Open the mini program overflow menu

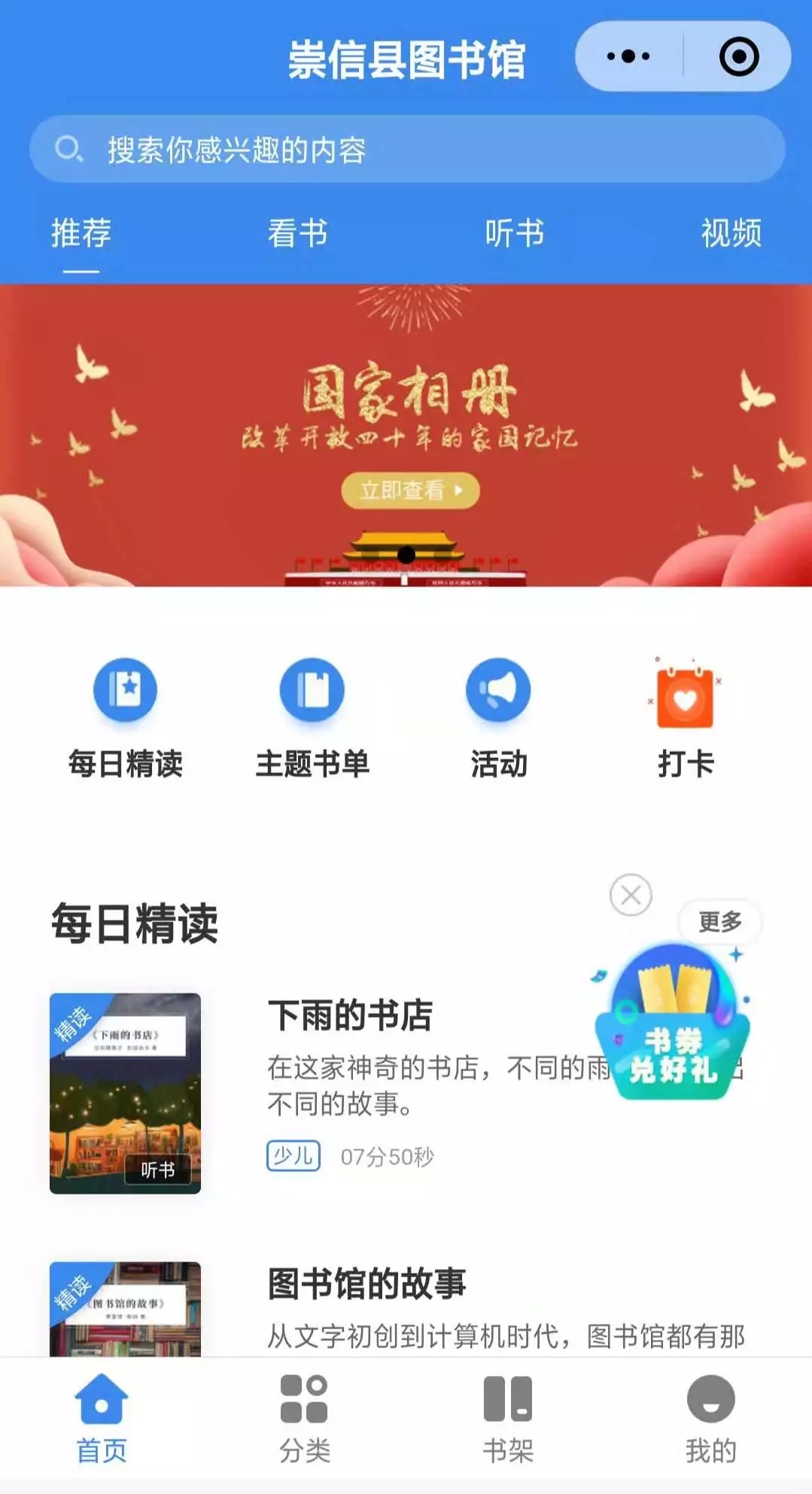628,56
